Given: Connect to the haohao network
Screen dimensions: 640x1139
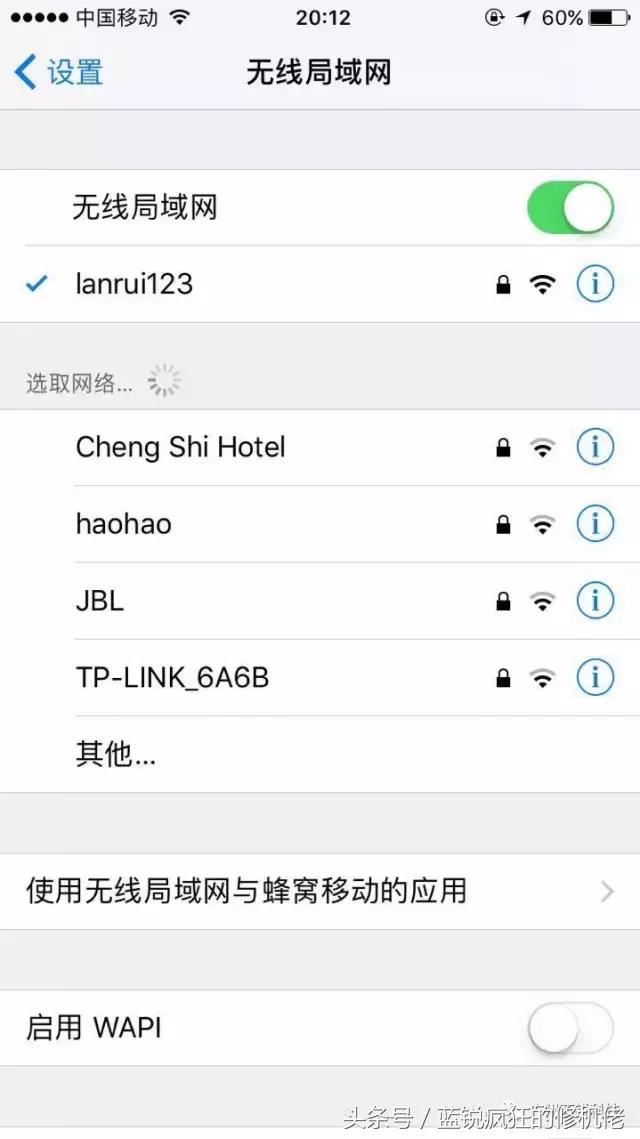Looking at the screenshot, I should pyautogui.click(x=124, y=523).
